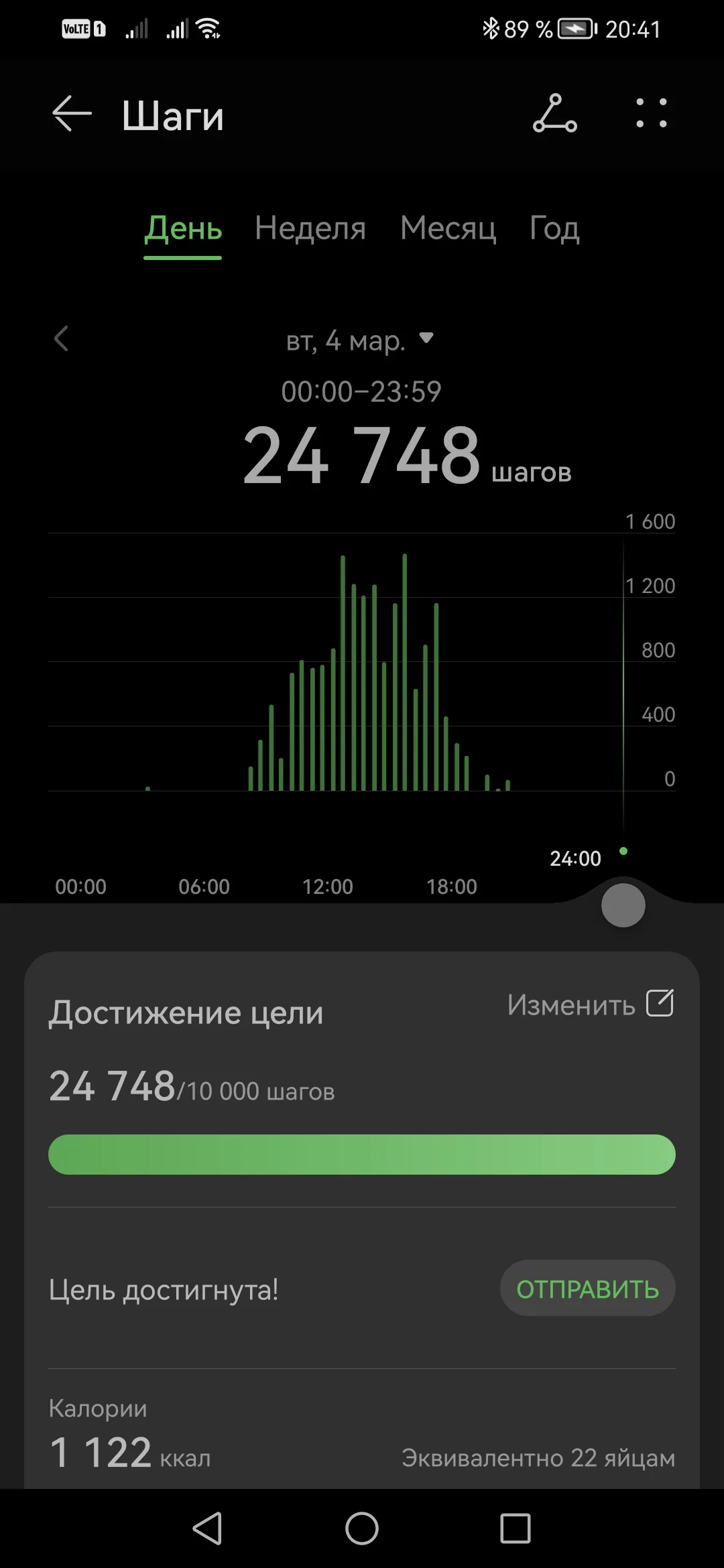The width and height of the screenshot is (724, 1568).
Task: Click the edit icon next to Изменить
Action: 660,1003
